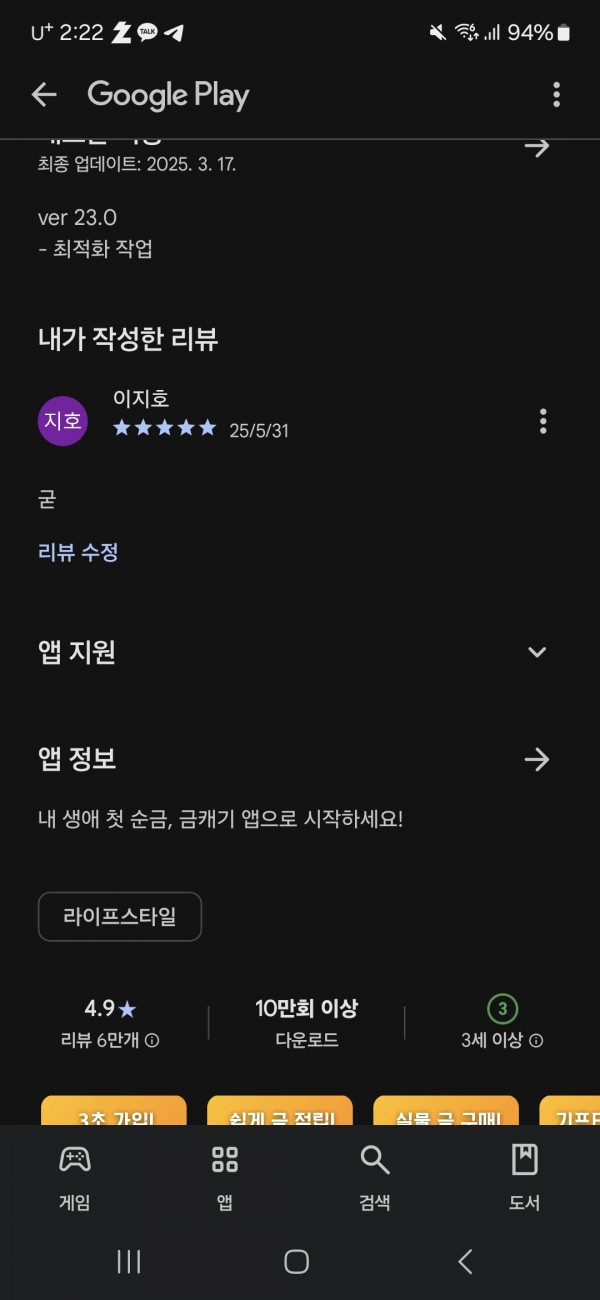Open the 3초 가입 screenshot

coord(114,1110)
